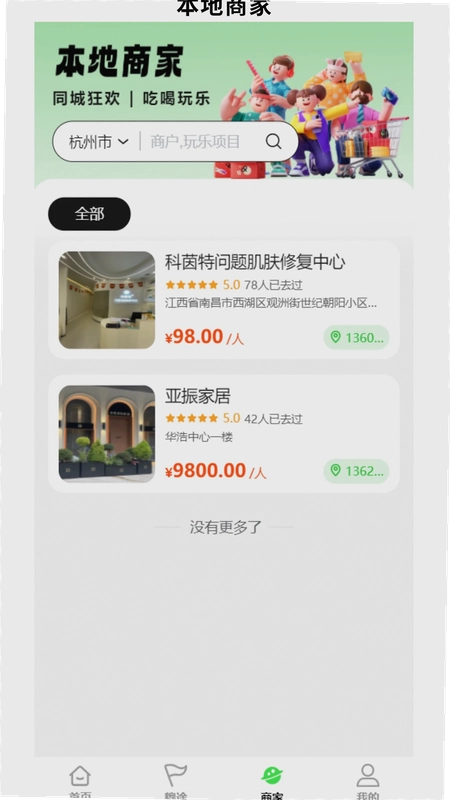Switch to the home tab with house icon
450x800 pixels.
point(80,782)
